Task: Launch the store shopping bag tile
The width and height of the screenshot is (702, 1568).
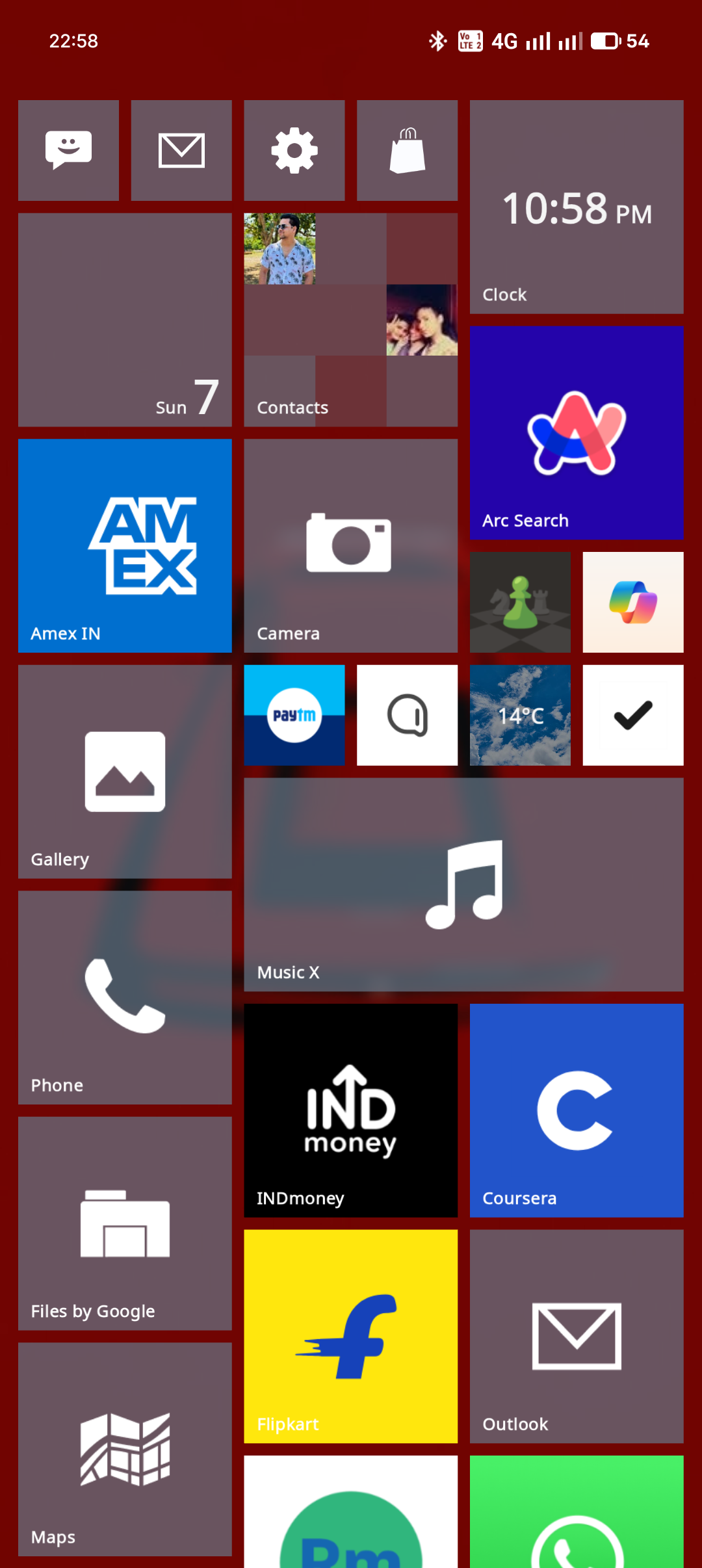Action: coord(407,150)
